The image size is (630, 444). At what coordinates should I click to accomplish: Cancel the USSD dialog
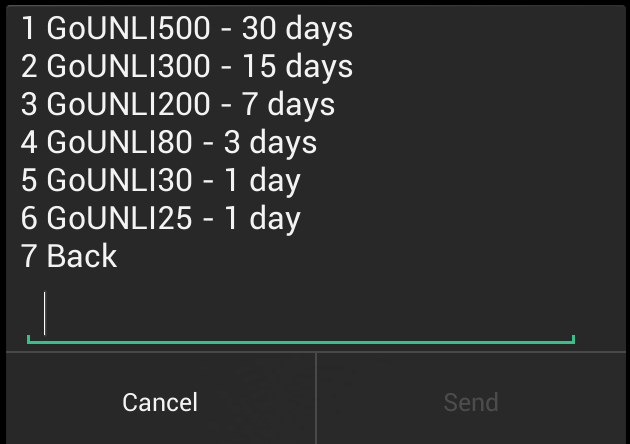[159, 402]
